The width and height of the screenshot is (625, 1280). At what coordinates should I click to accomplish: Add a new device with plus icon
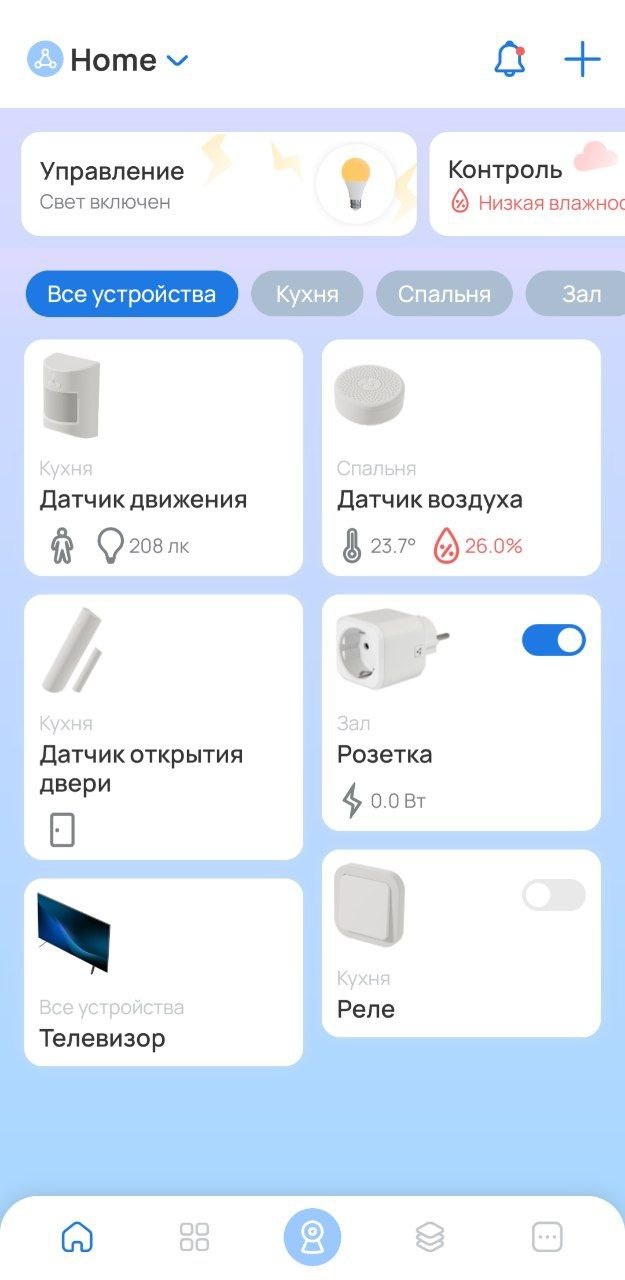tap(582, 60)
